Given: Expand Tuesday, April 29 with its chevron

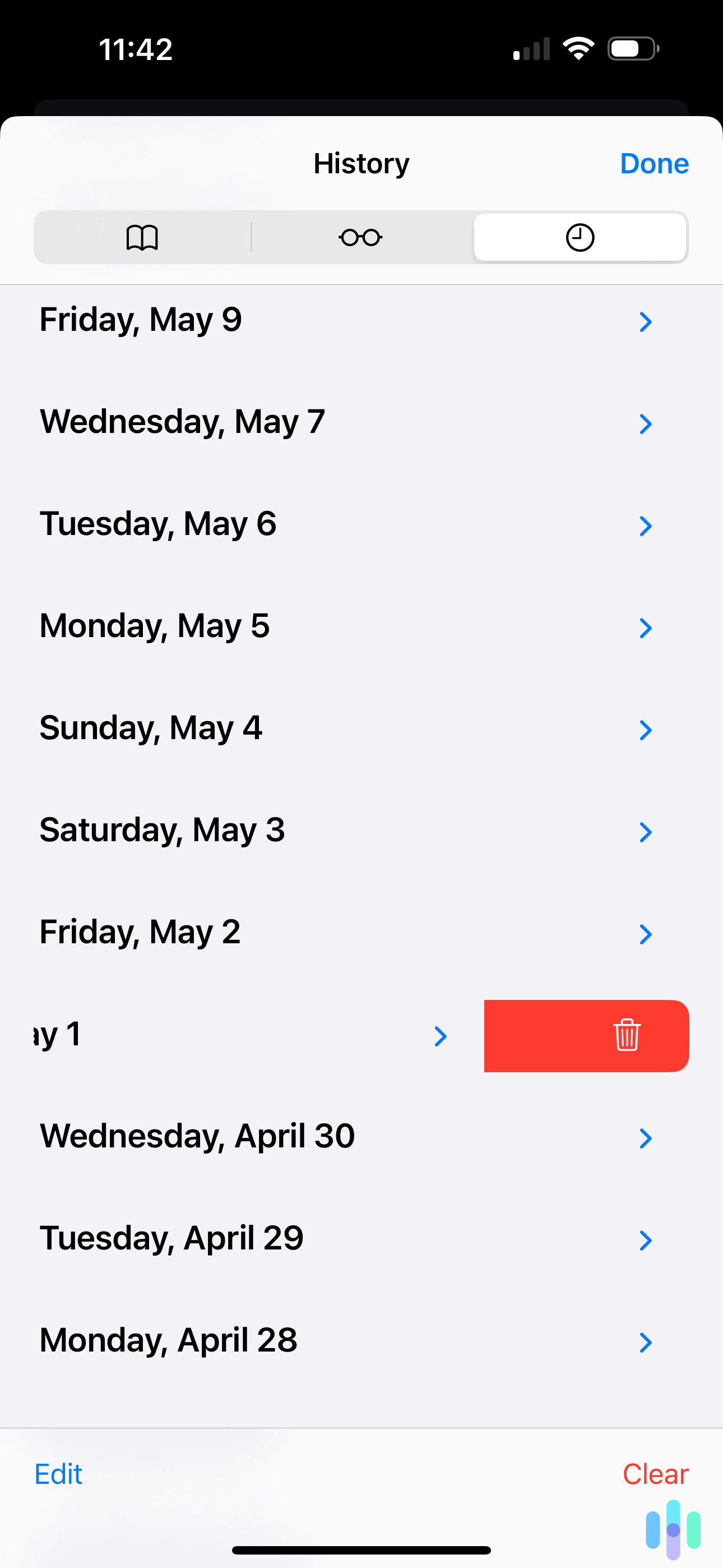Looking at the screenshot, I should tap(646, 1240).
